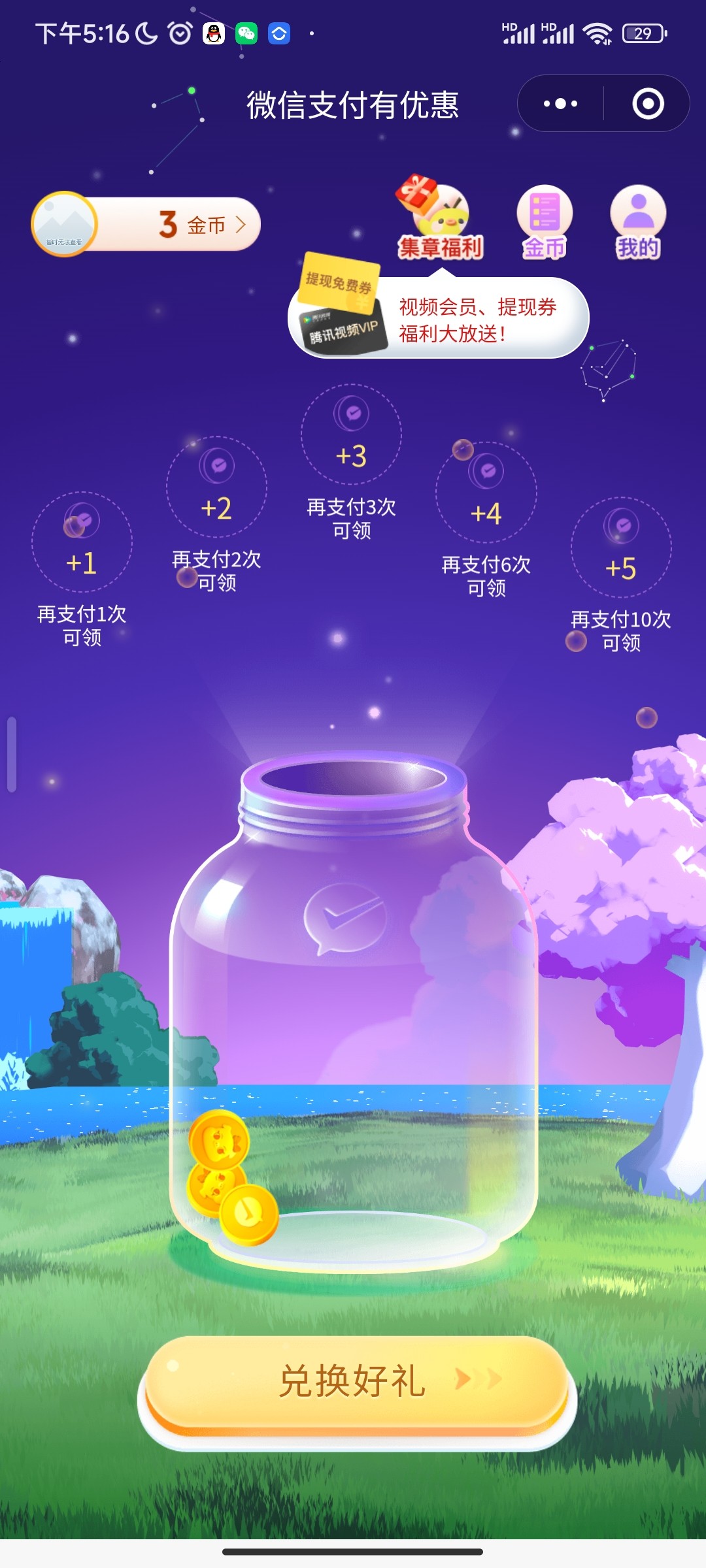The height and width of the screenshot is (1568, 706).
Task: Open the 我的 profile page
Action: click(638, 222)
